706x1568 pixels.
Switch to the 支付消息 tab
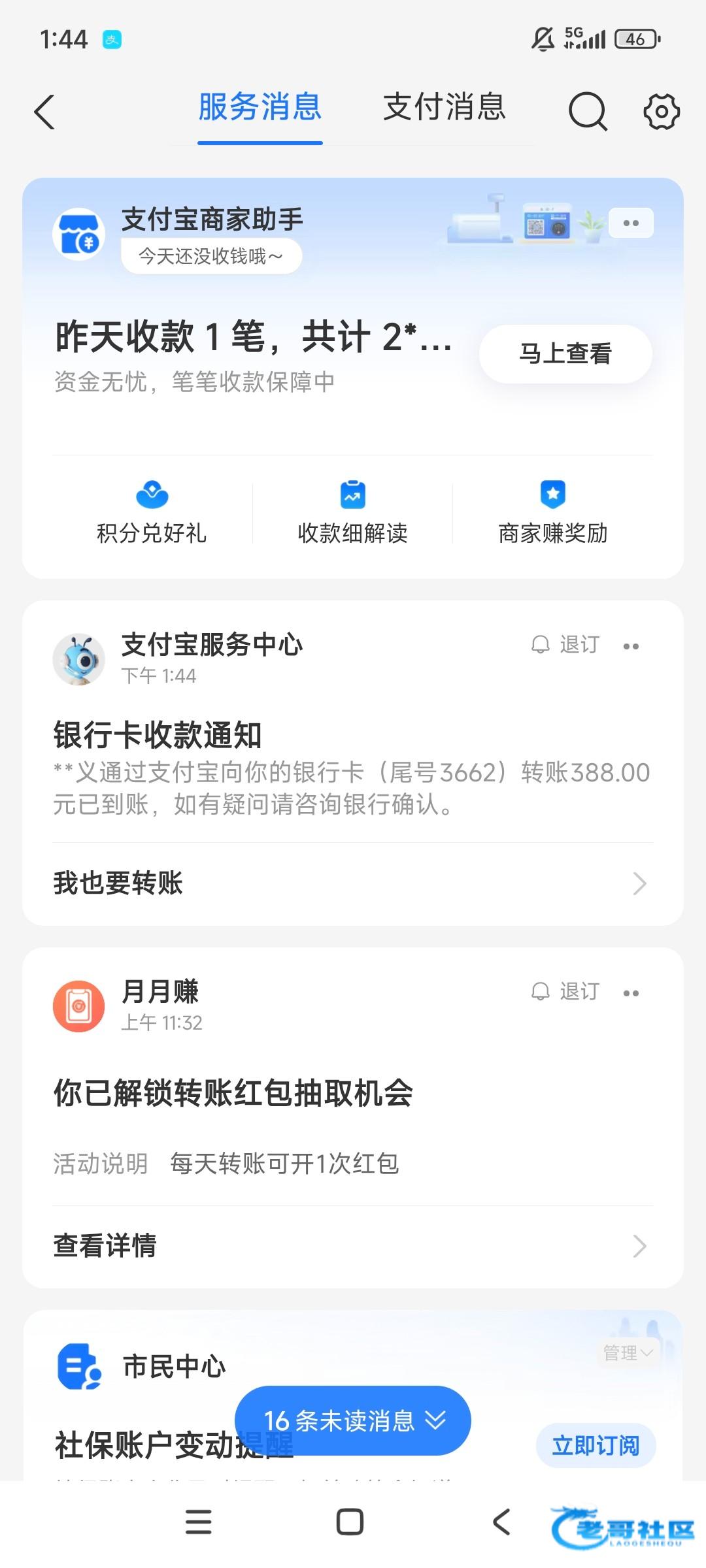pos(445,108)
